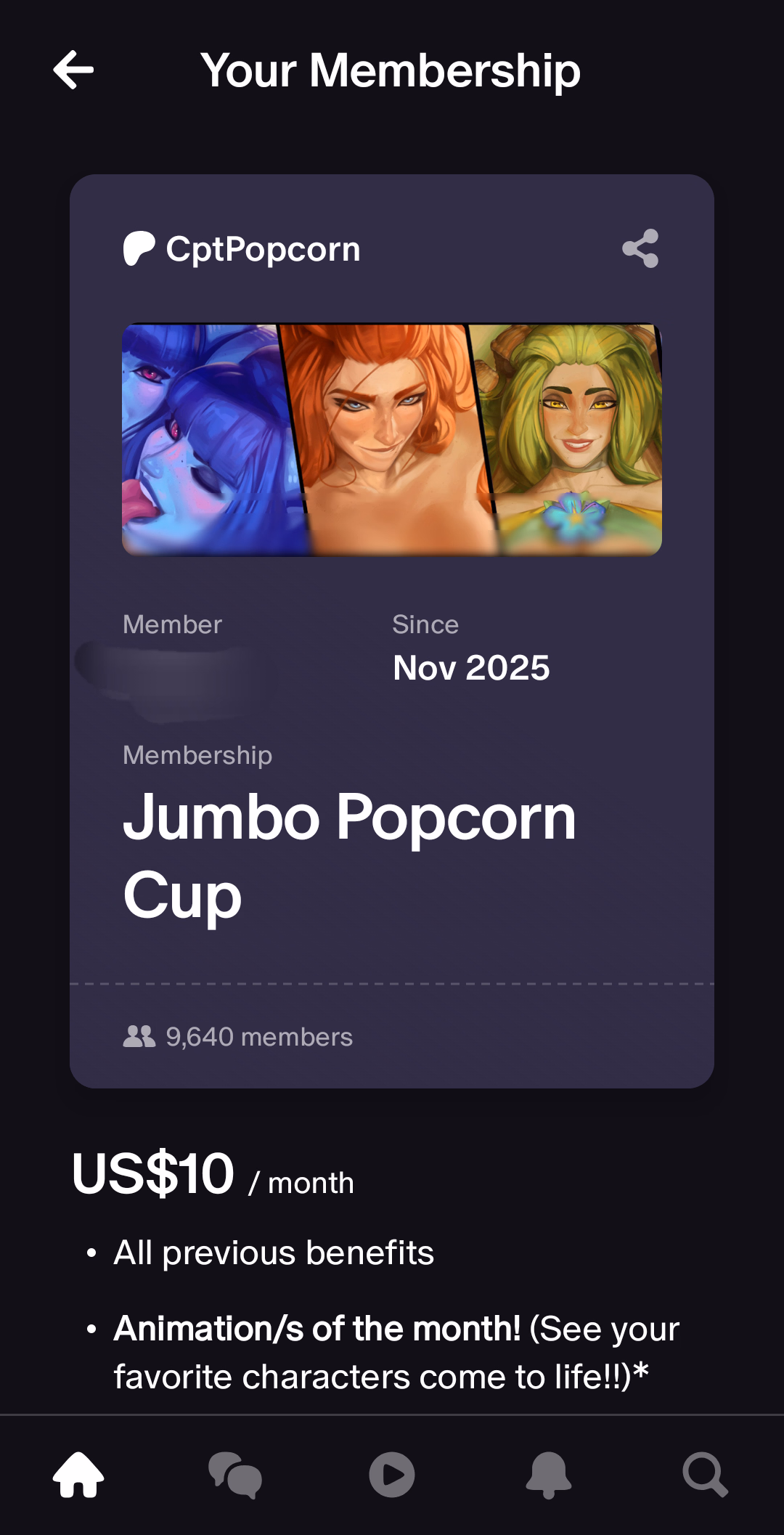
Task: Switch to the video play tab
Action: click(392, 1475)
